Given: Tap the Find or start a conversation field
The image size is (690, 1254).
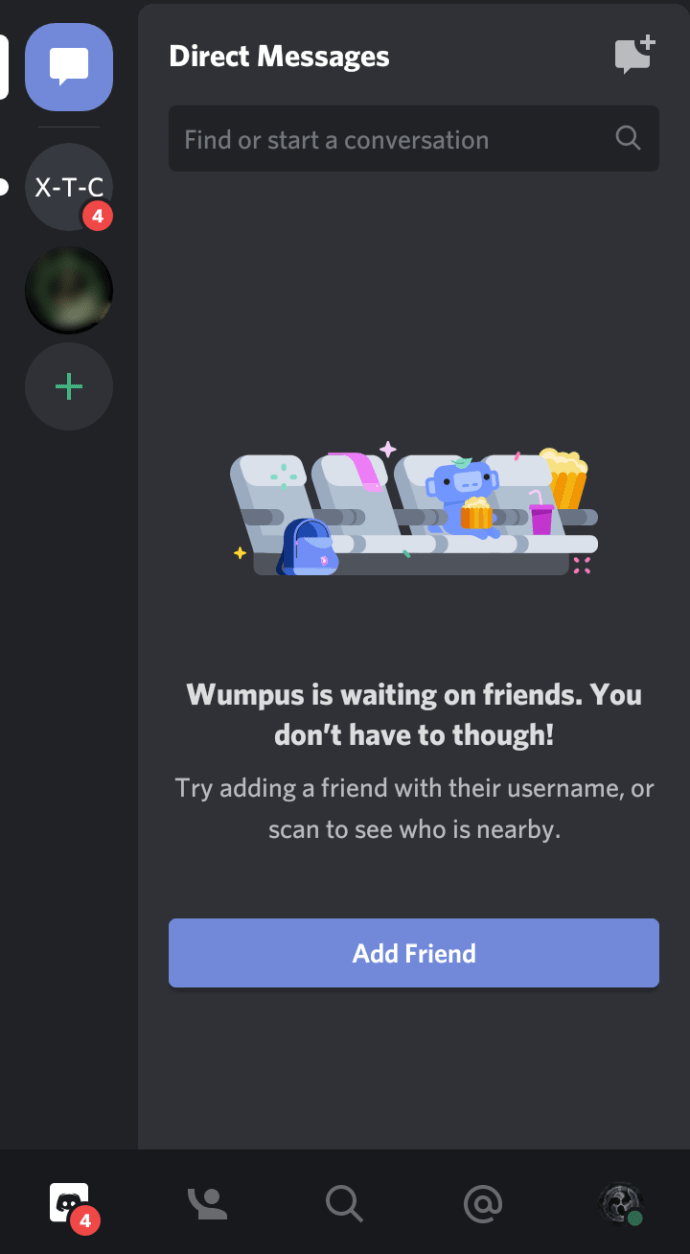Looking at the screenshot, I should pyautogui.click(x=413, y=139).
